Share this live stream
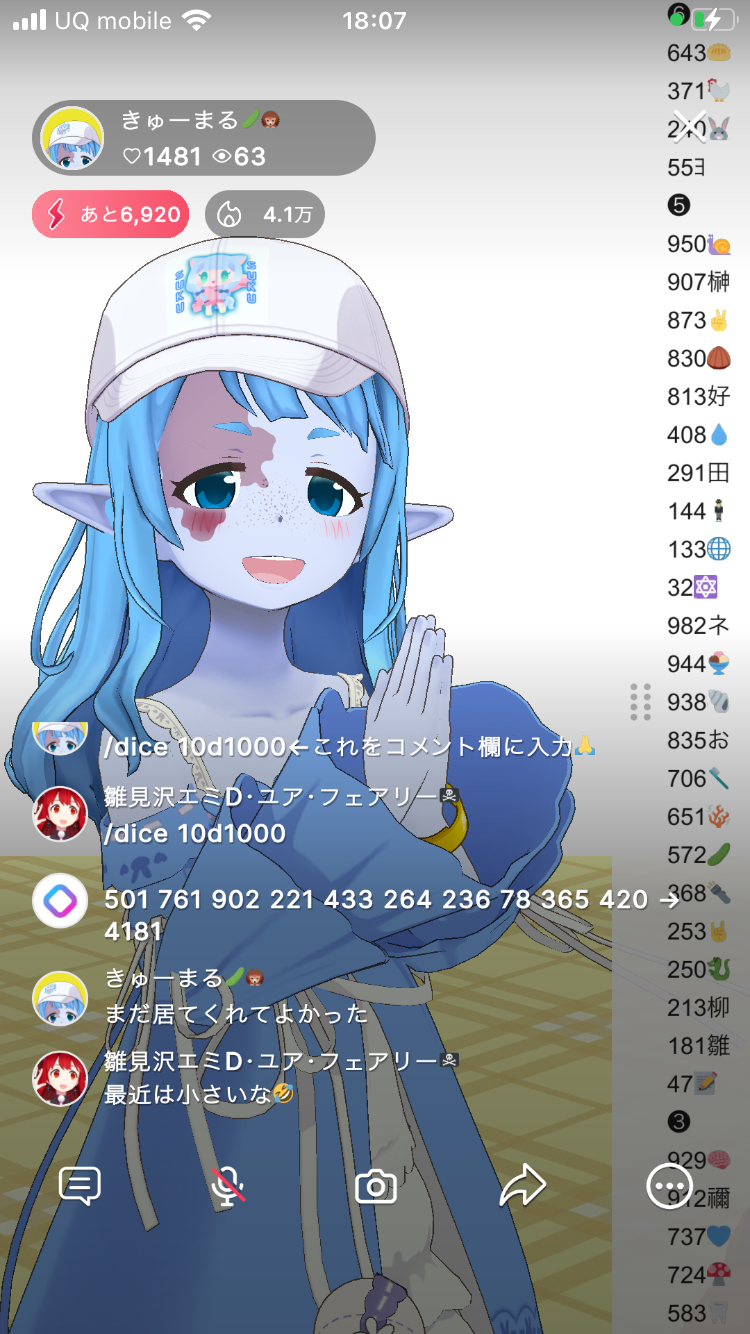This screenshot has width=750, height=1334. click(x=522, y=1186)
